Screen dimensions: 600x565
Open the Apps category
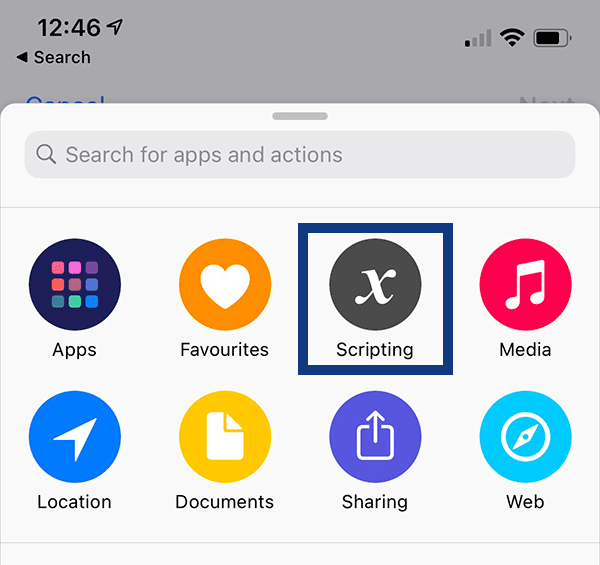pos(75,285)
